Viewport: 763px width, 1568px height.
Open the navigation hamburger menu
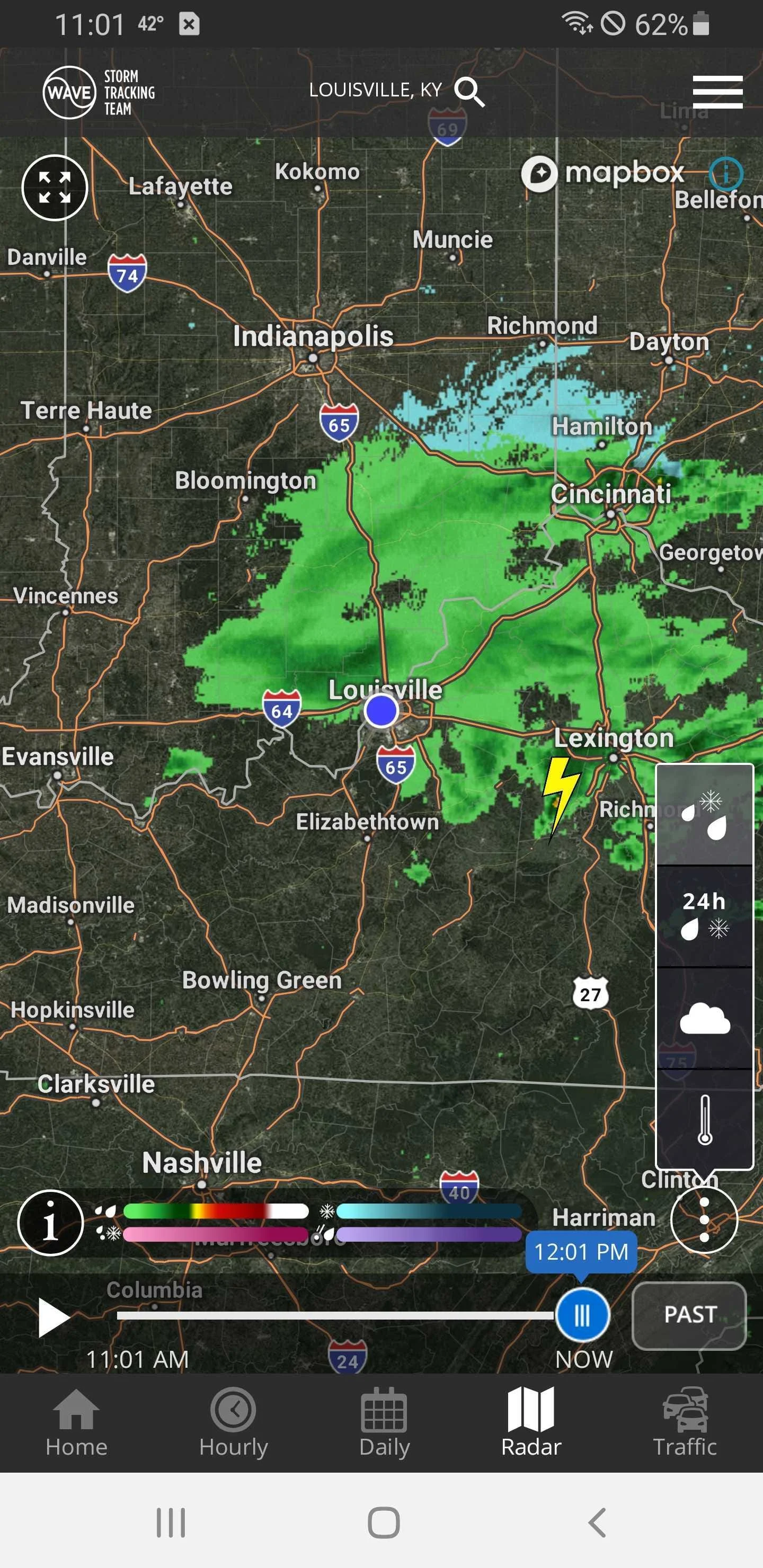point(718,93)
